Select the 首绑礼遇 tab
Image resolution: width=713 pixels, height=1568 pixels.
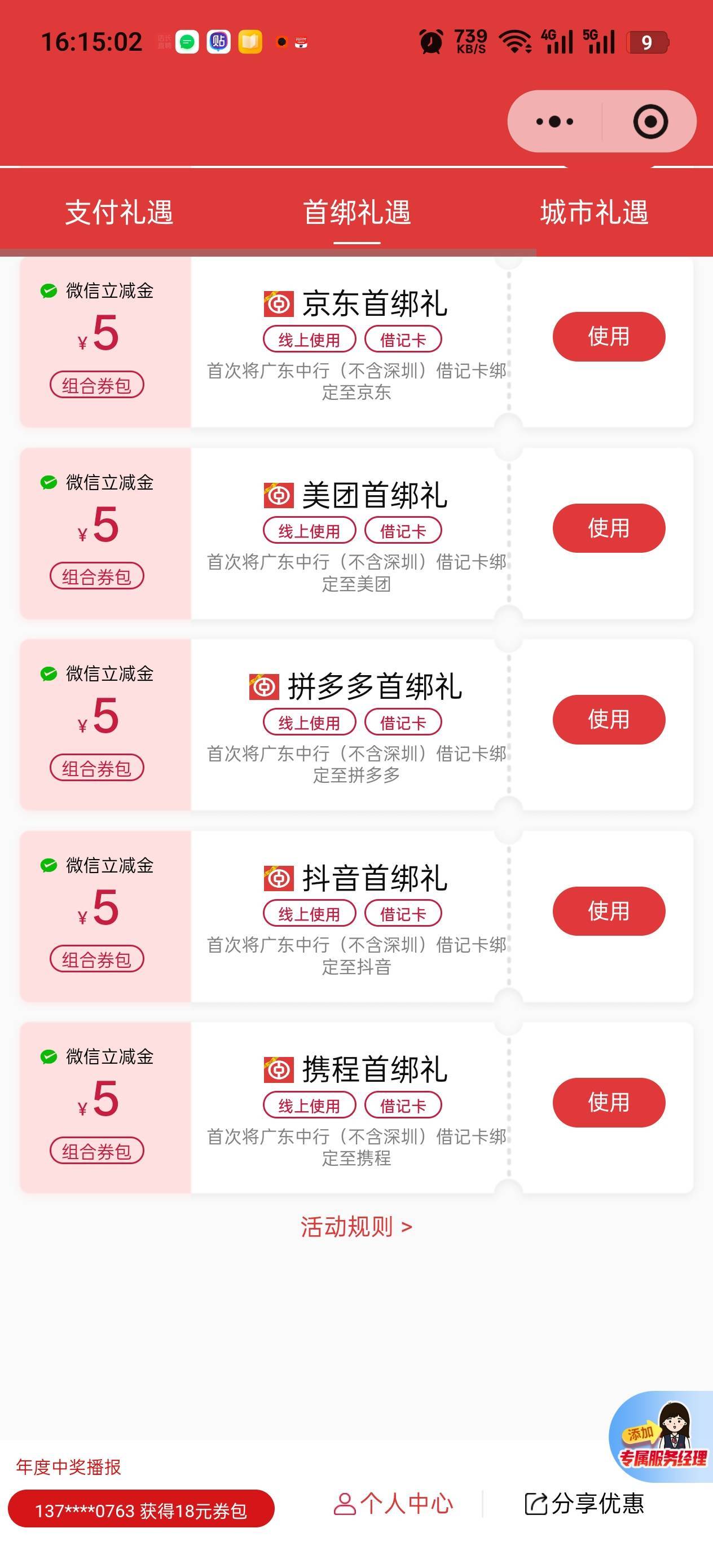[357, 213]
